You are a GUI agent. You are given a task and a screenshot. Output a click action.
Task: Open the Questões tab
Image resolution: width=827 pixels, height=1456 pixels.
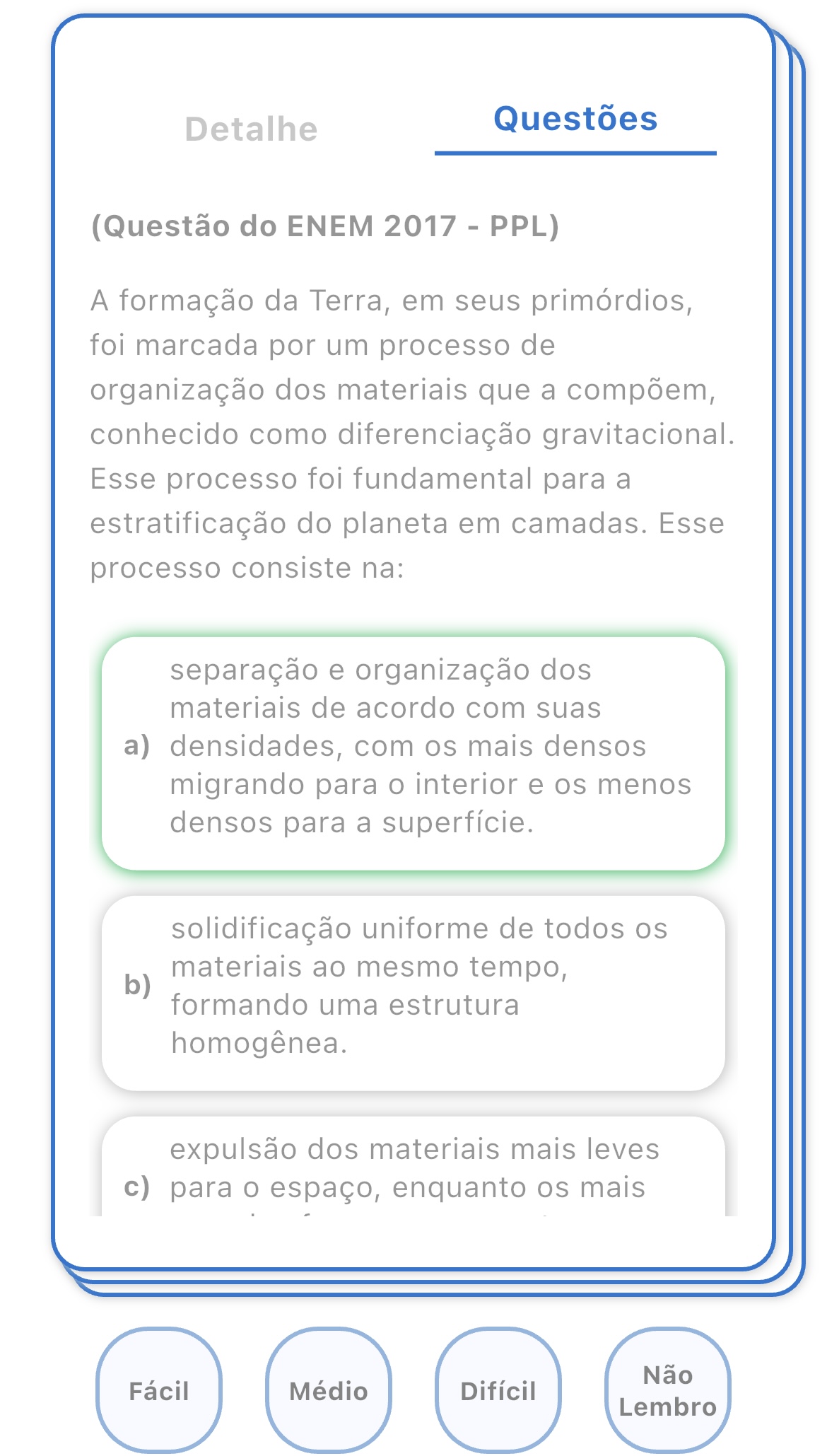point(575,119)
